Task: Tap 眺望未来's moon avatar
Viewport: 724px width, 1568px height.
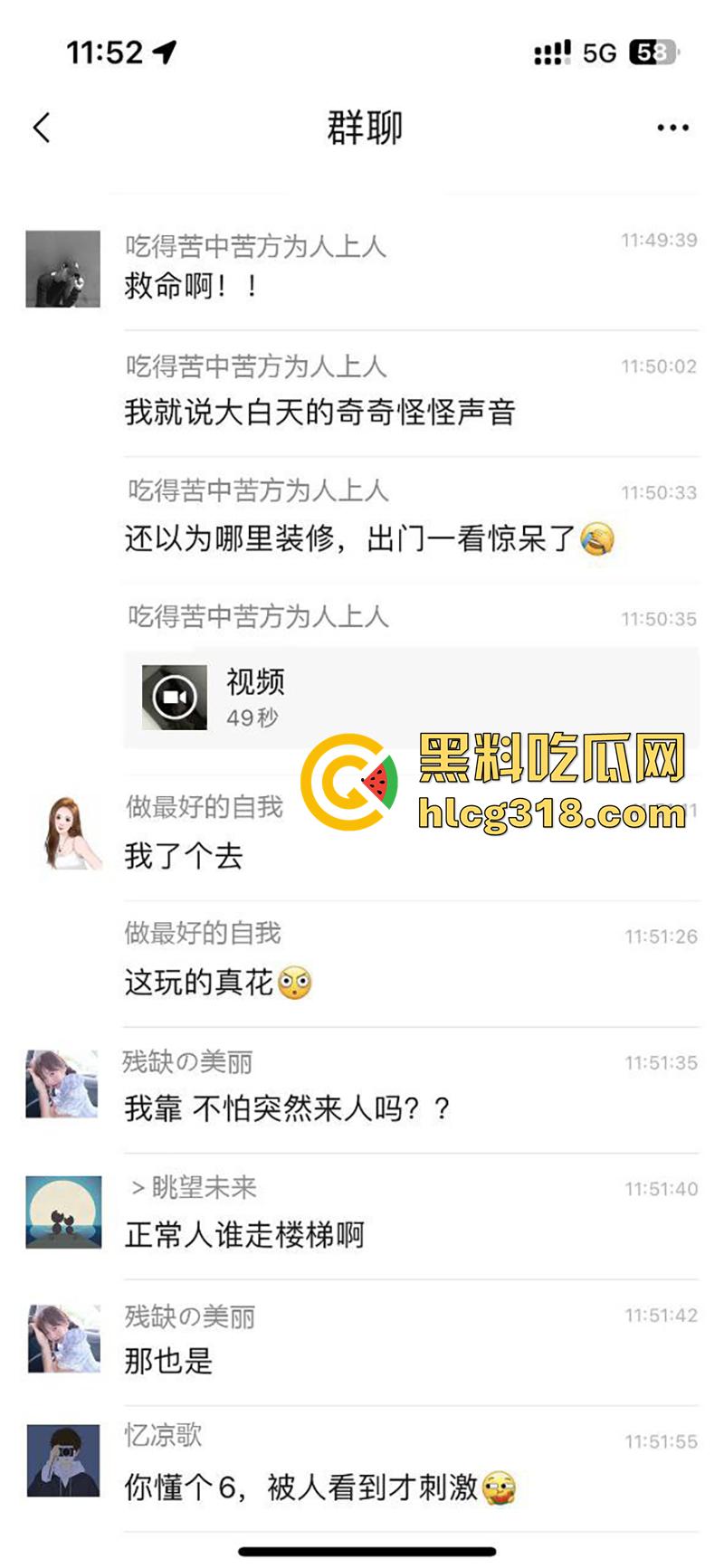Action: pyautogui.click(x=64, y=1211)
